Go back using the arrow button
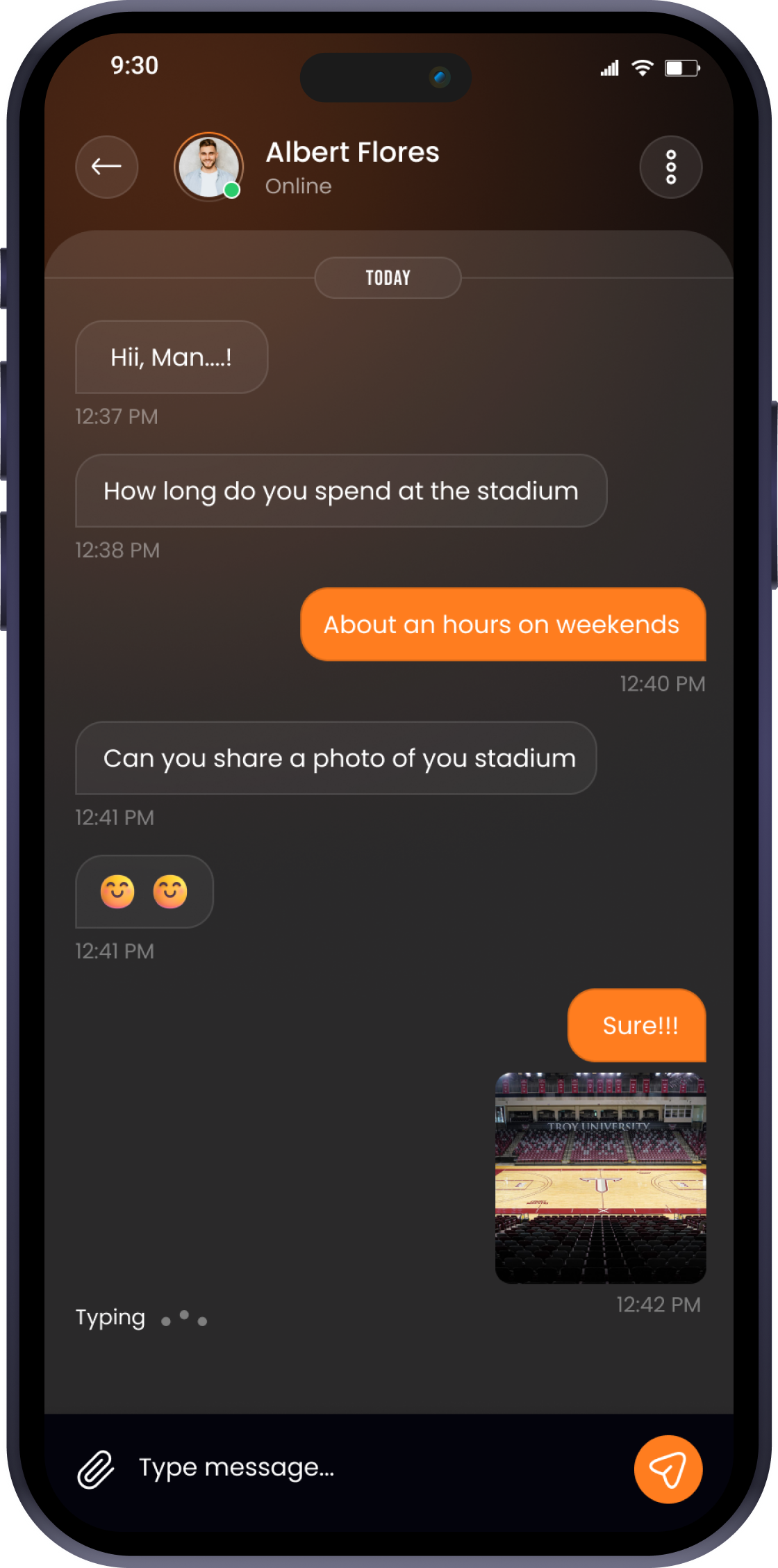The image size is (778, 1568). click(x=106, y=167)
